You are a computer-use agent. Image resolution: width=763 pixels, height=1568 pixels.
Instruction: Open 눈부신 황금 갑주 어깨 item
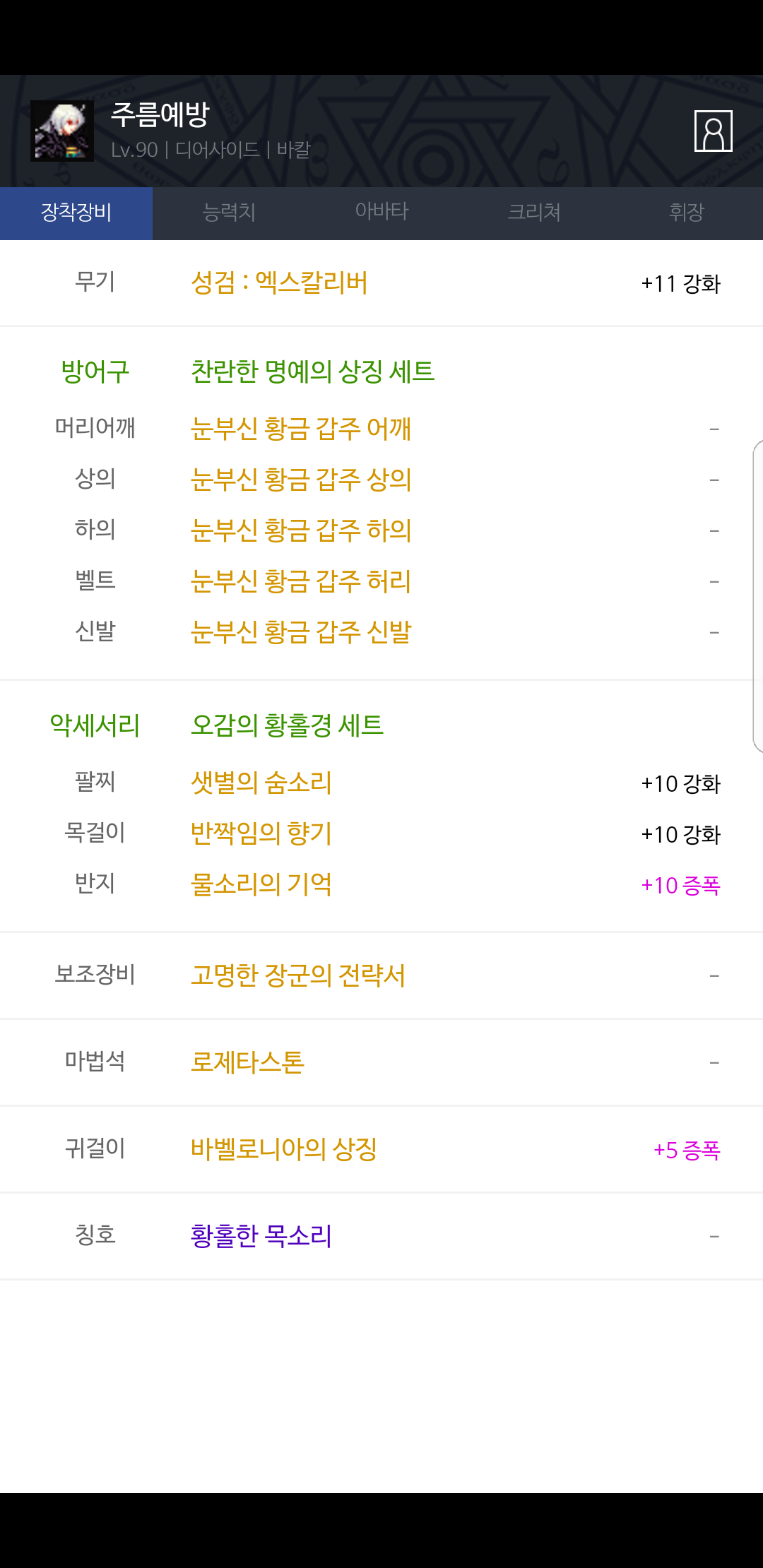[301, 429]
